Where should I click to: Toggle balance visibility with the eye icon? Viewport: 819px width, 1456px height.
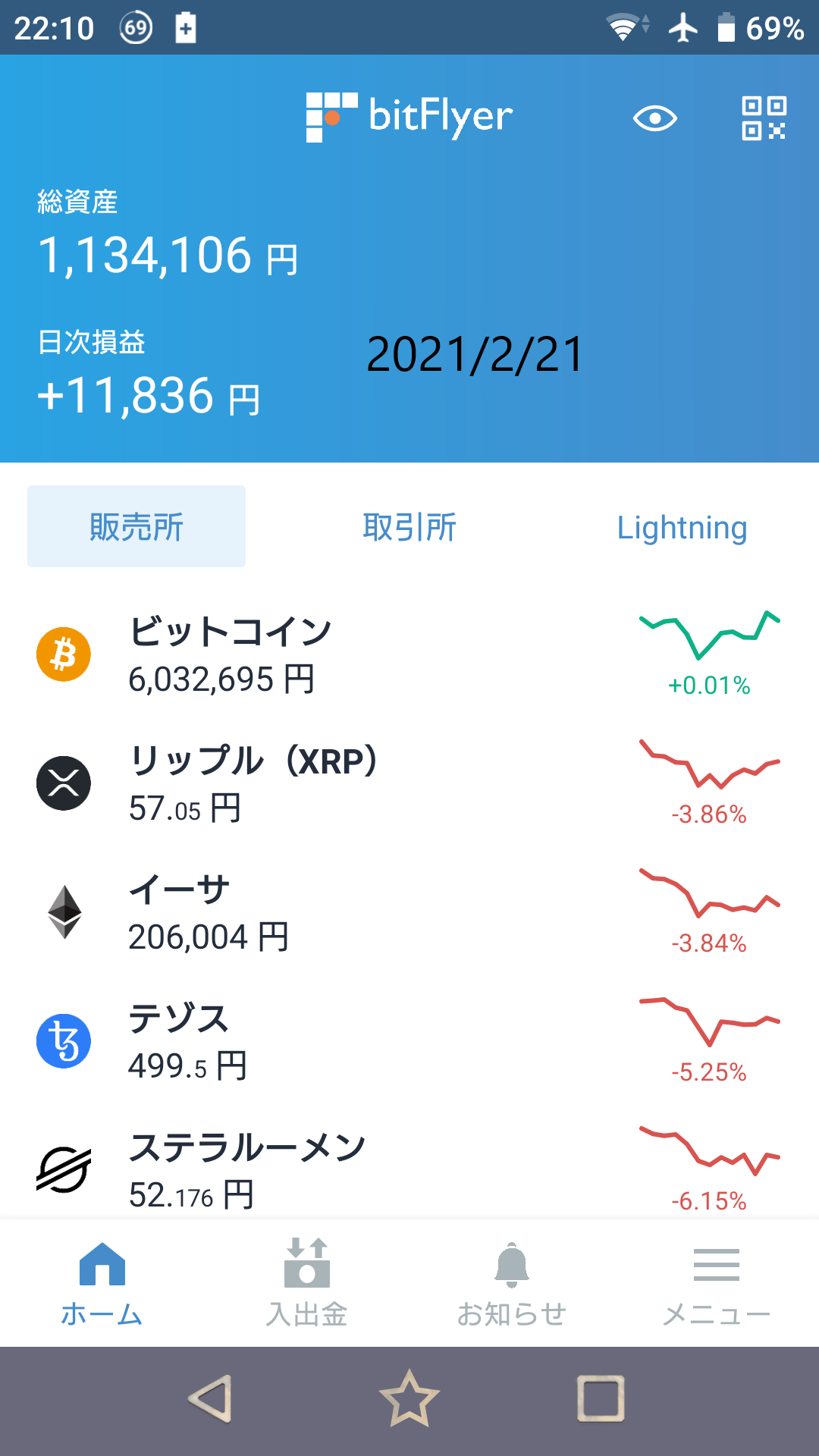point(654,118)
